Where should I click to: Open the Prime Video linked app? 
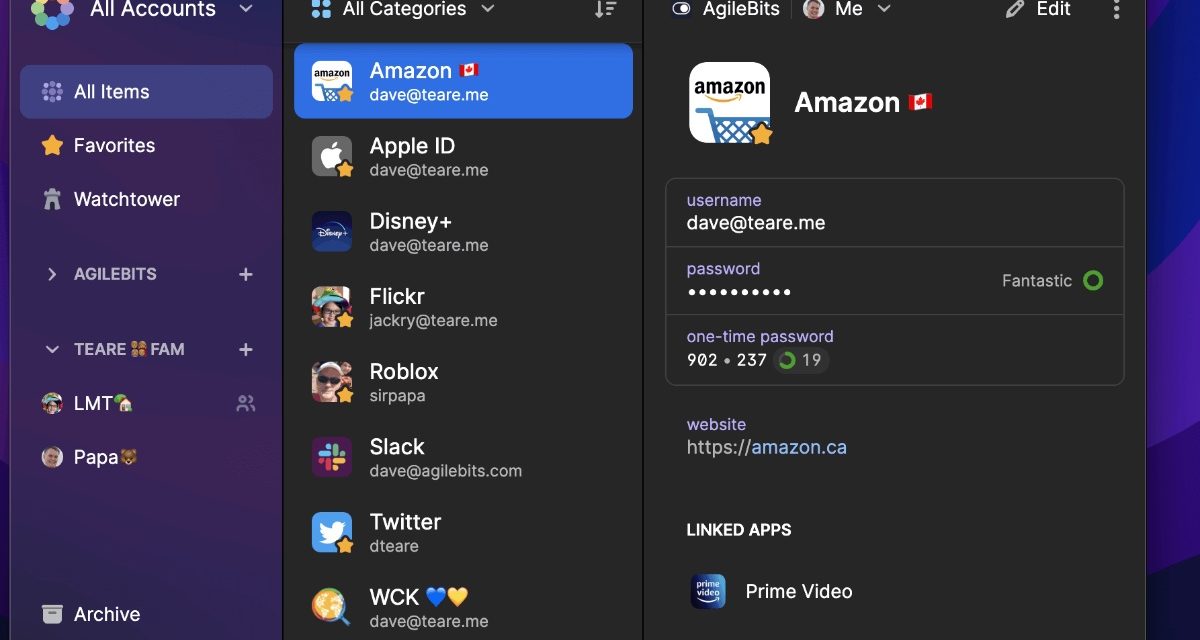(x=798, y=592)
